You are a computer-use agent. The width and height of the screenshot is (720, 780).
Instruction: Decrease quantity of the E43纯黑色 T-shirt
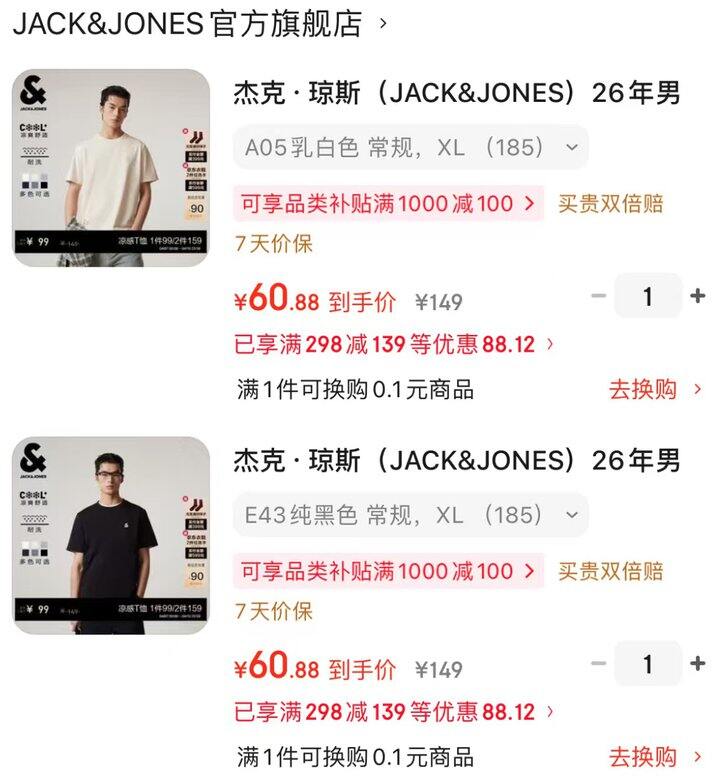[599, 663]
